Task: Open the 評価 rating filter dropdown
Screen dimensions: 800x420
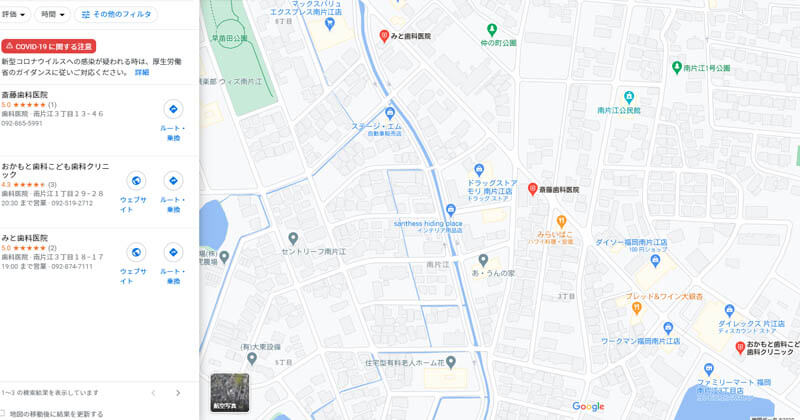Action: [x=14, y=14]
